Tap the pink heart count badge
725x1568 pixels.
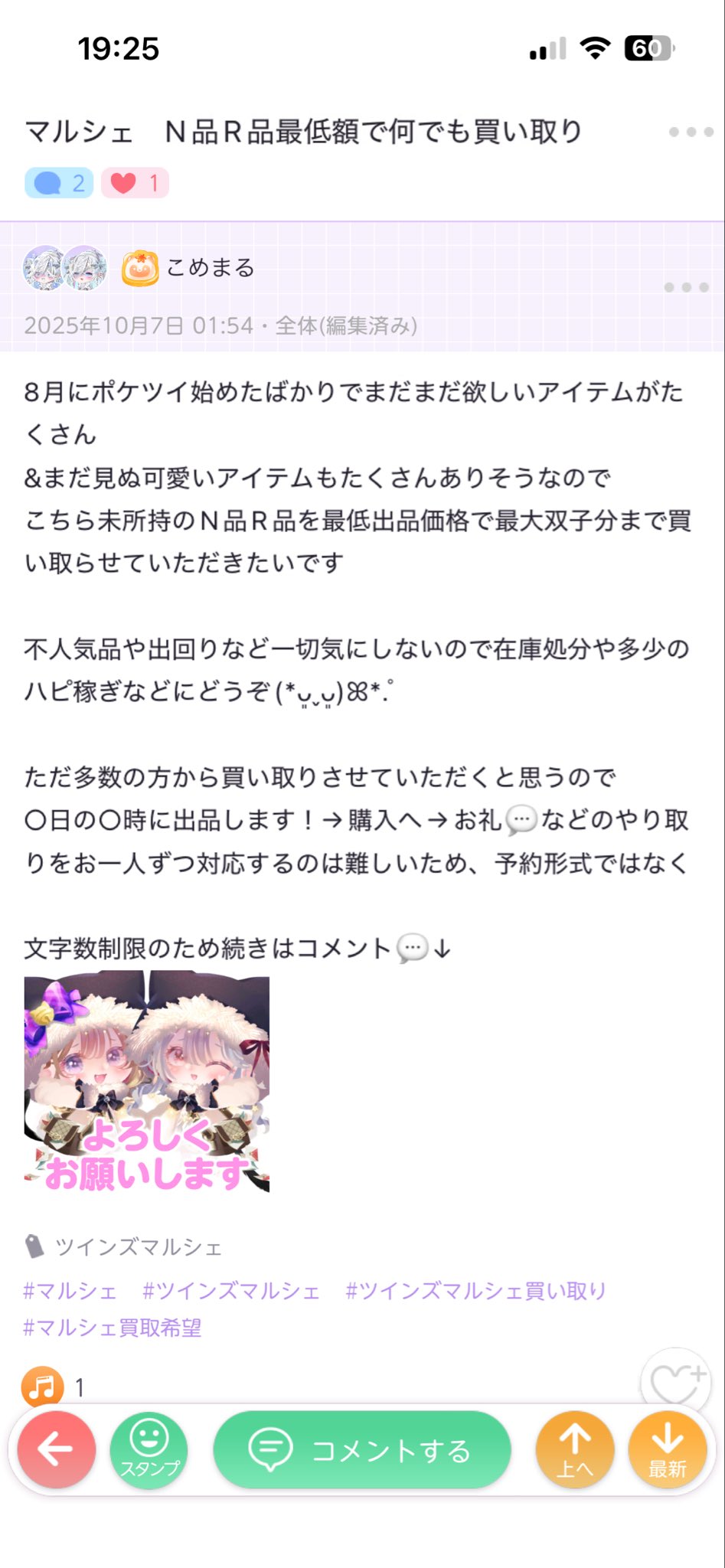point(135,183)
